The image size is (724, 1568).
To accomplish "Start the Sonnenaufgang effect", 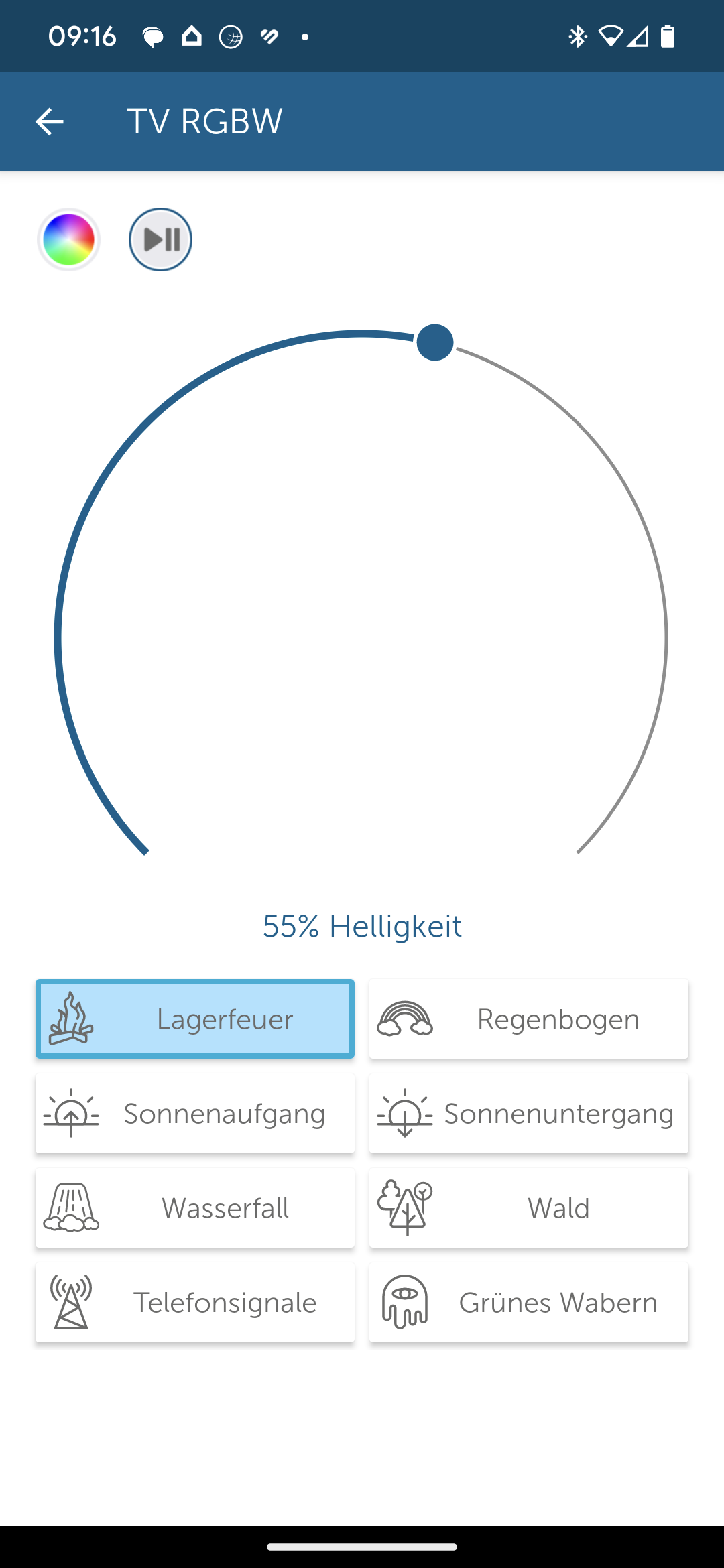I will pyautogui.click(x=195, y=1114).
